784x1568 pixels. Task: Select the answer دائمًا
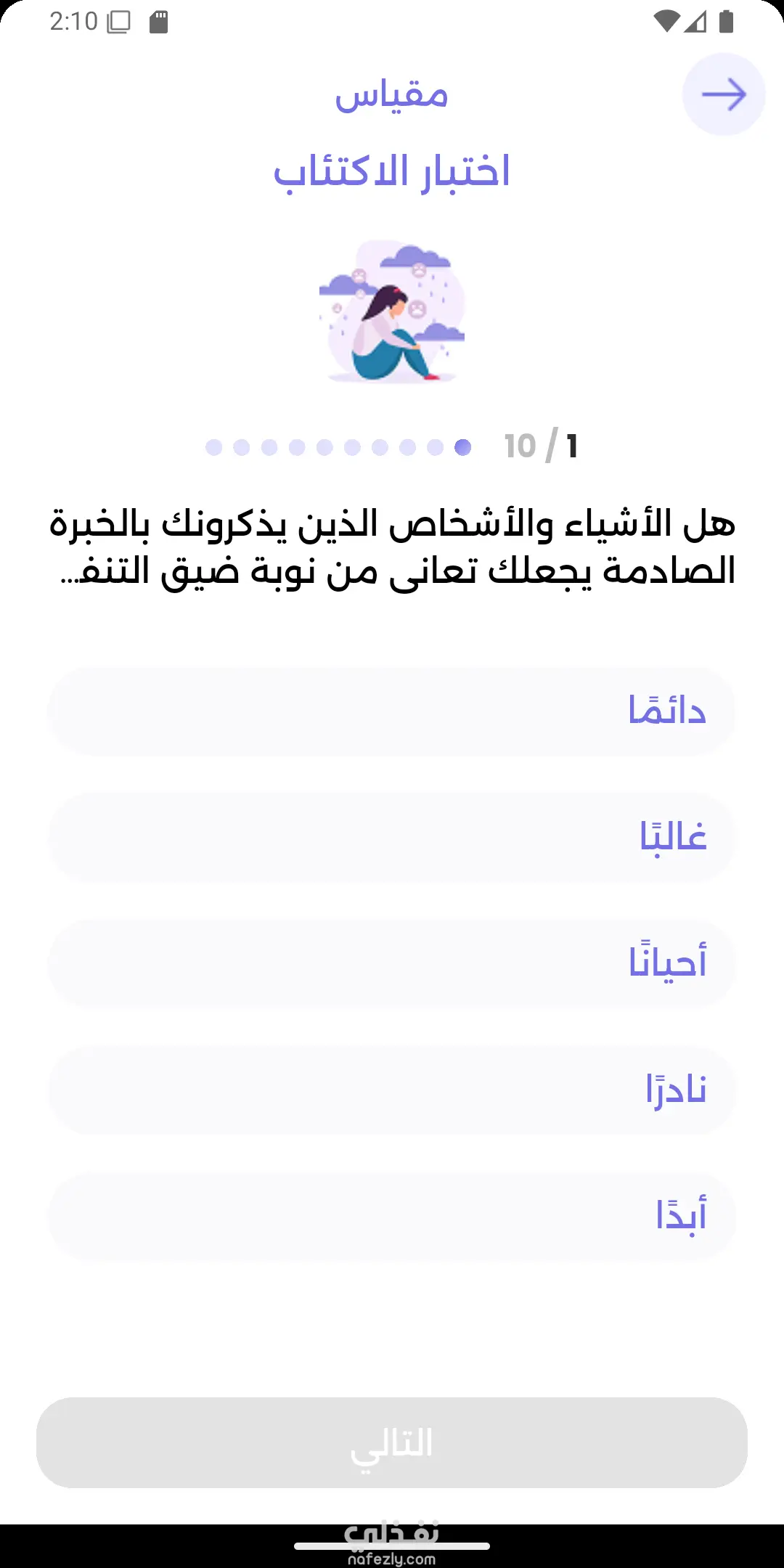coord(392,711)
